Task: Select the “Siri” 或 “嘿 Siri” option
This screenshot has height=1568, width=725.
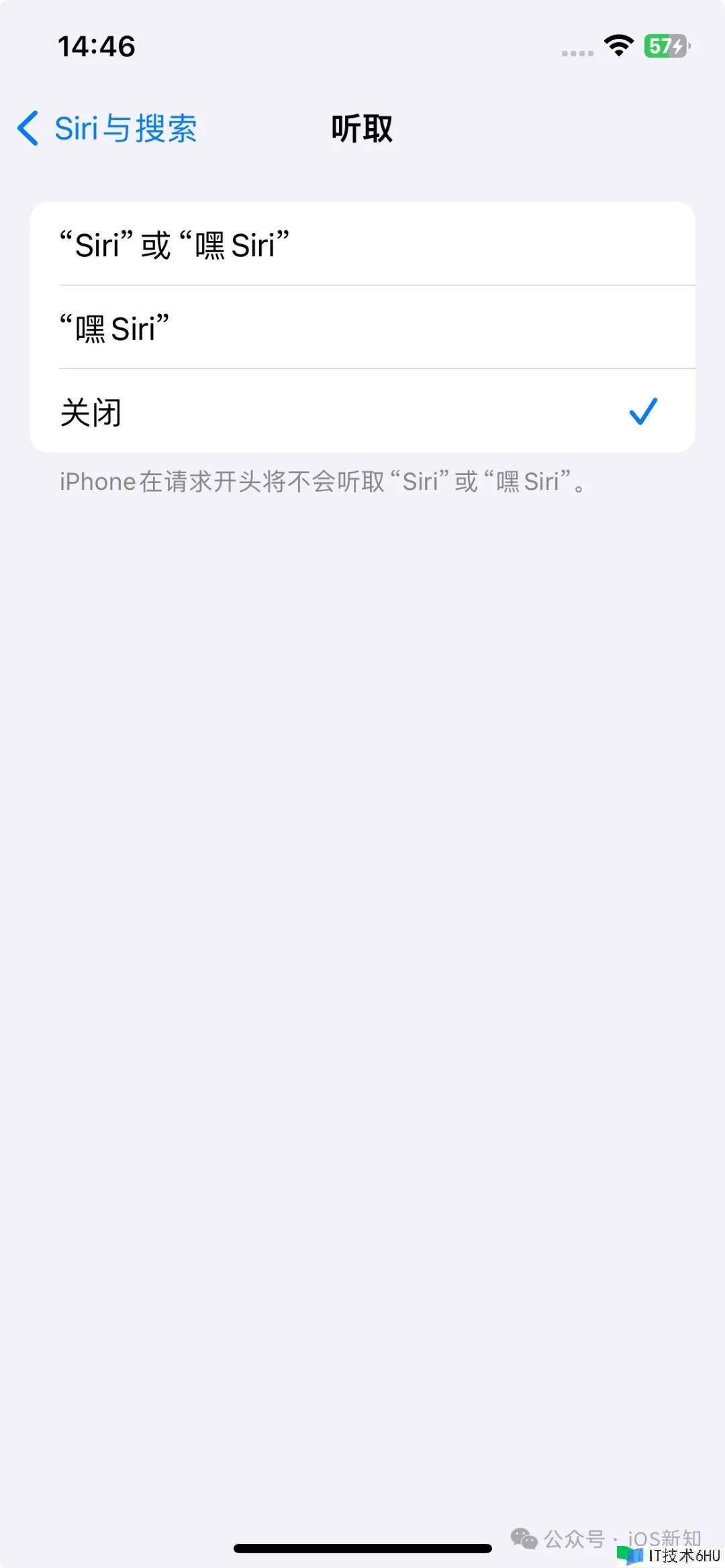Action: (362, 245)
